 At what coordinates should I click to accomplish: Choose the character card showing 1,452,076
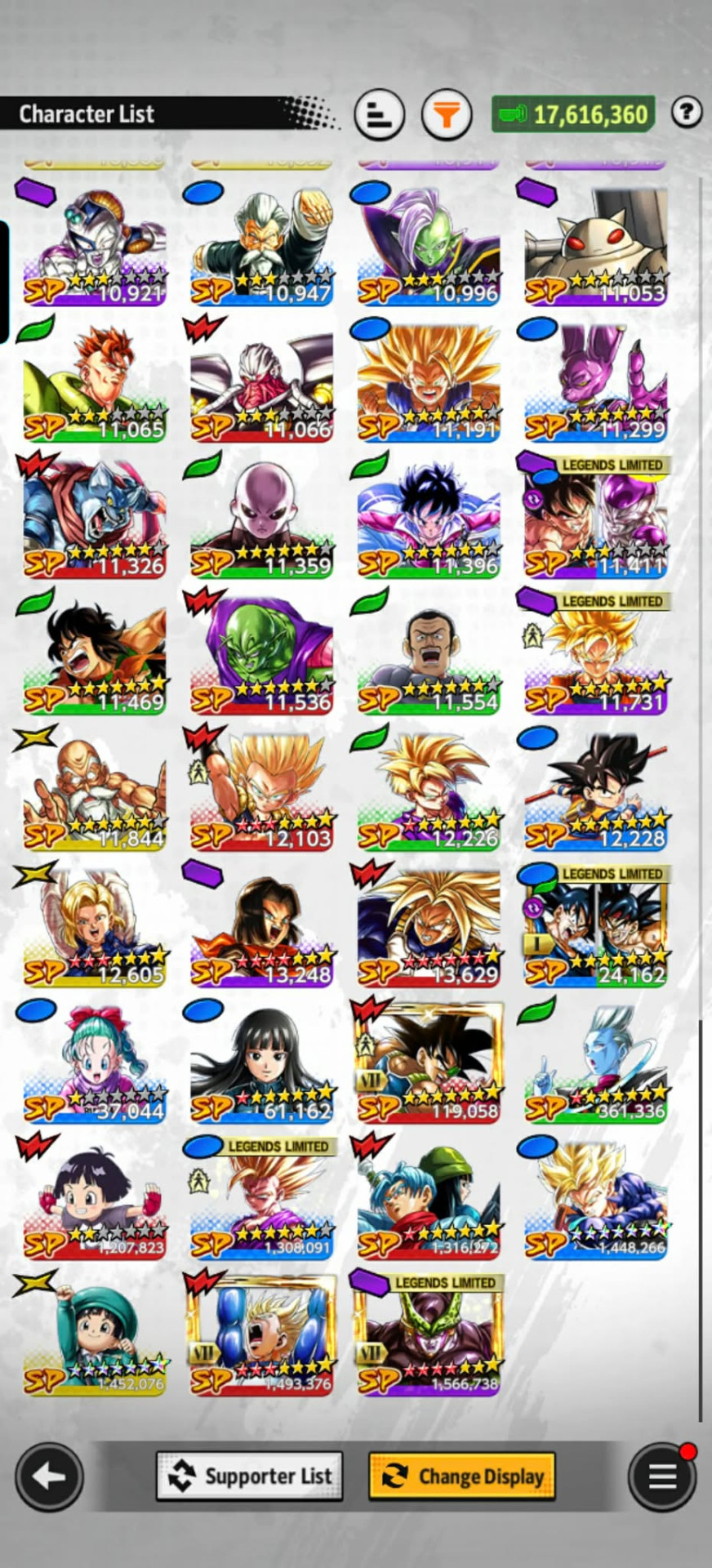click(x=94, y=1334)
